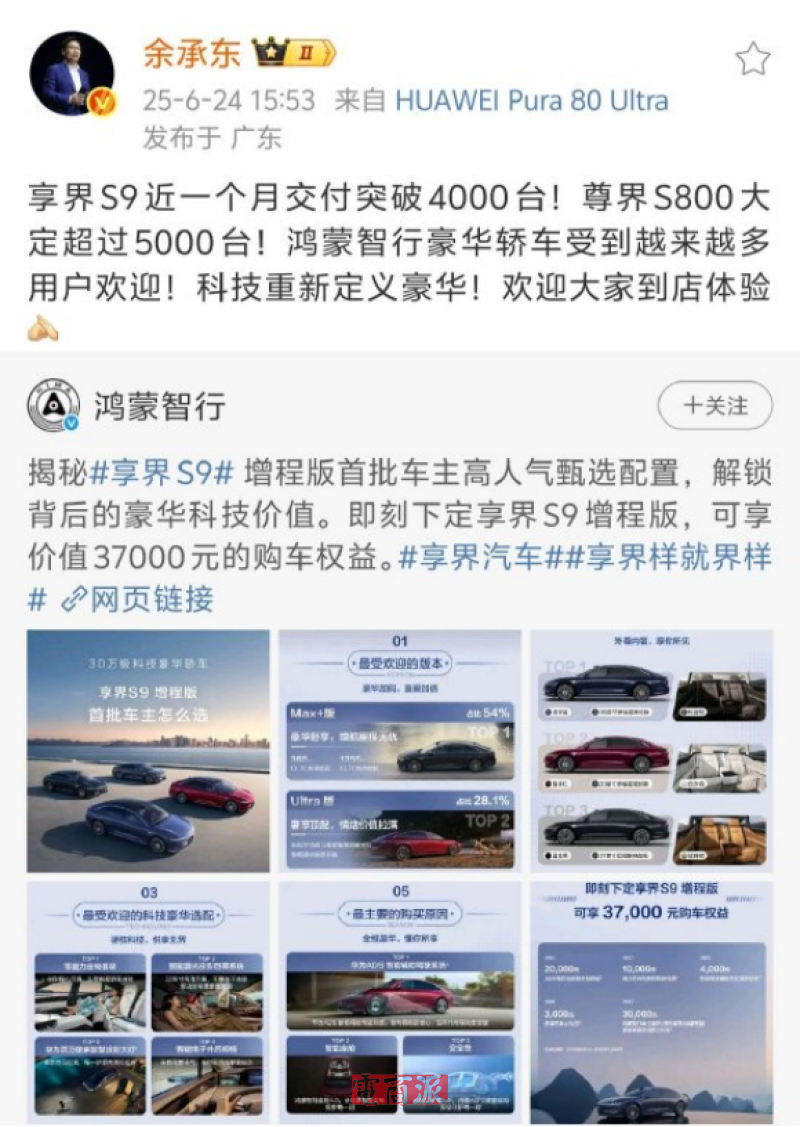Open the #享界S9# hashtag
800x1127 pixels.
(x=162, y=471)
